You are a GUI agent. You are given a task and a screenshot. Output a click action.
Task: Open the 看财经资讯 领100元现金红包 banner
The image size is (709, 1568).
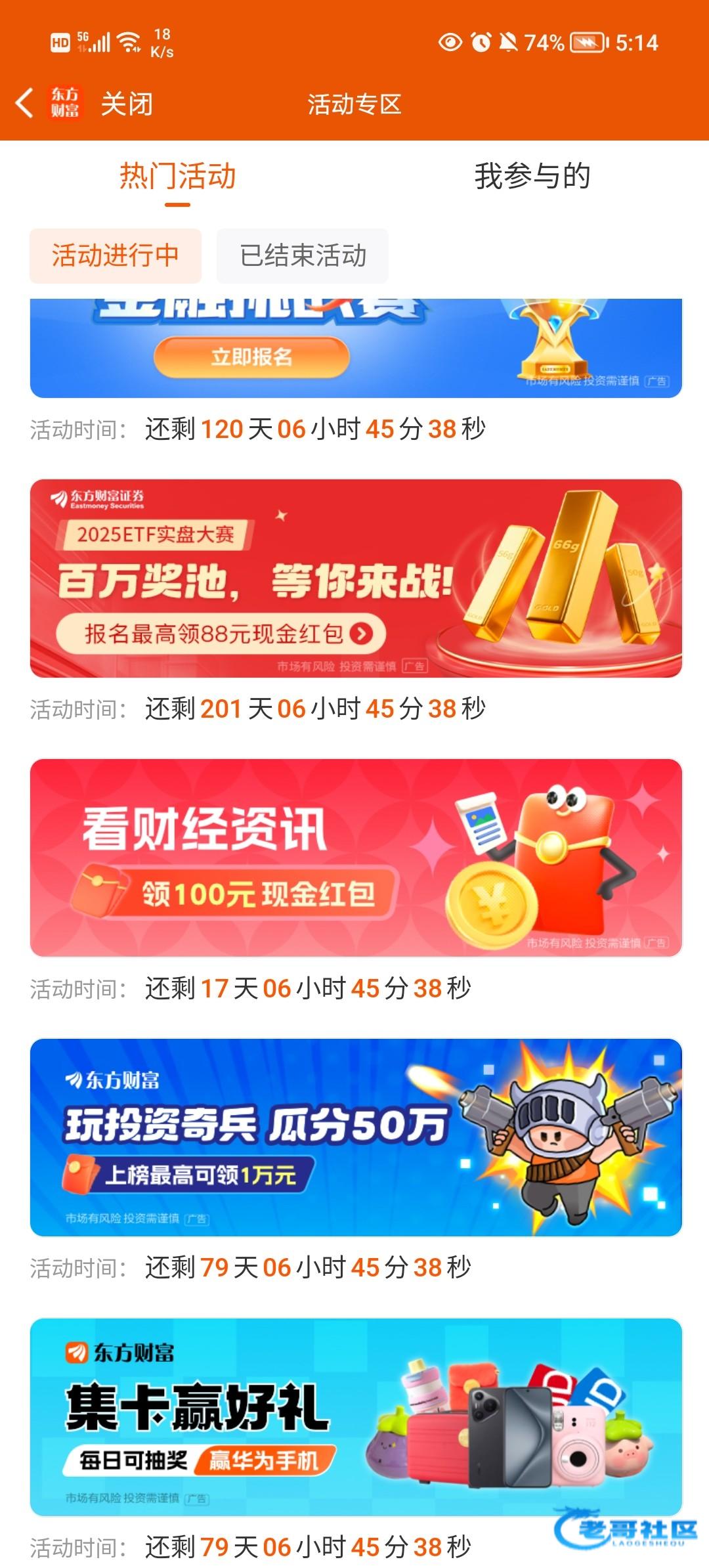tap(356, 857)
